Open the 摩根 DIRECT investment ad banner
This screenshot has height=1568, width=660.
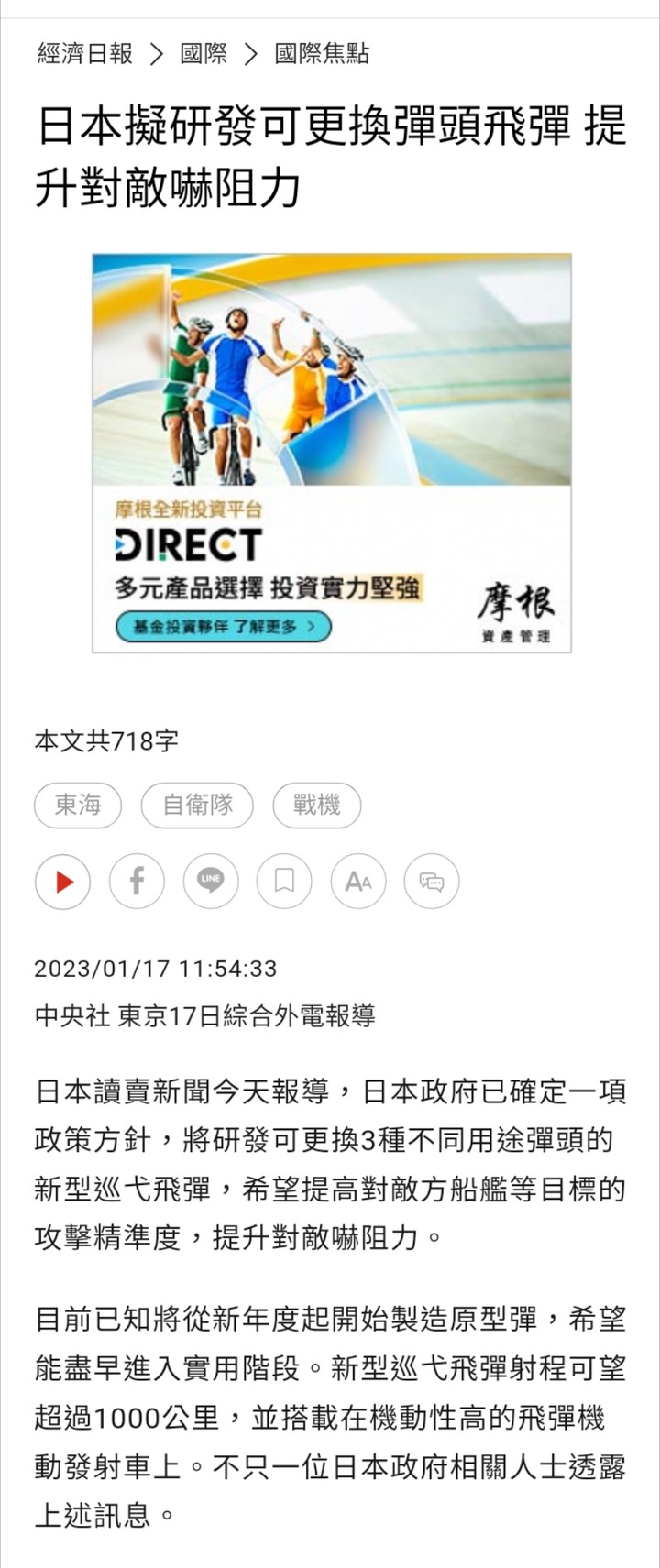pos(331,453)
